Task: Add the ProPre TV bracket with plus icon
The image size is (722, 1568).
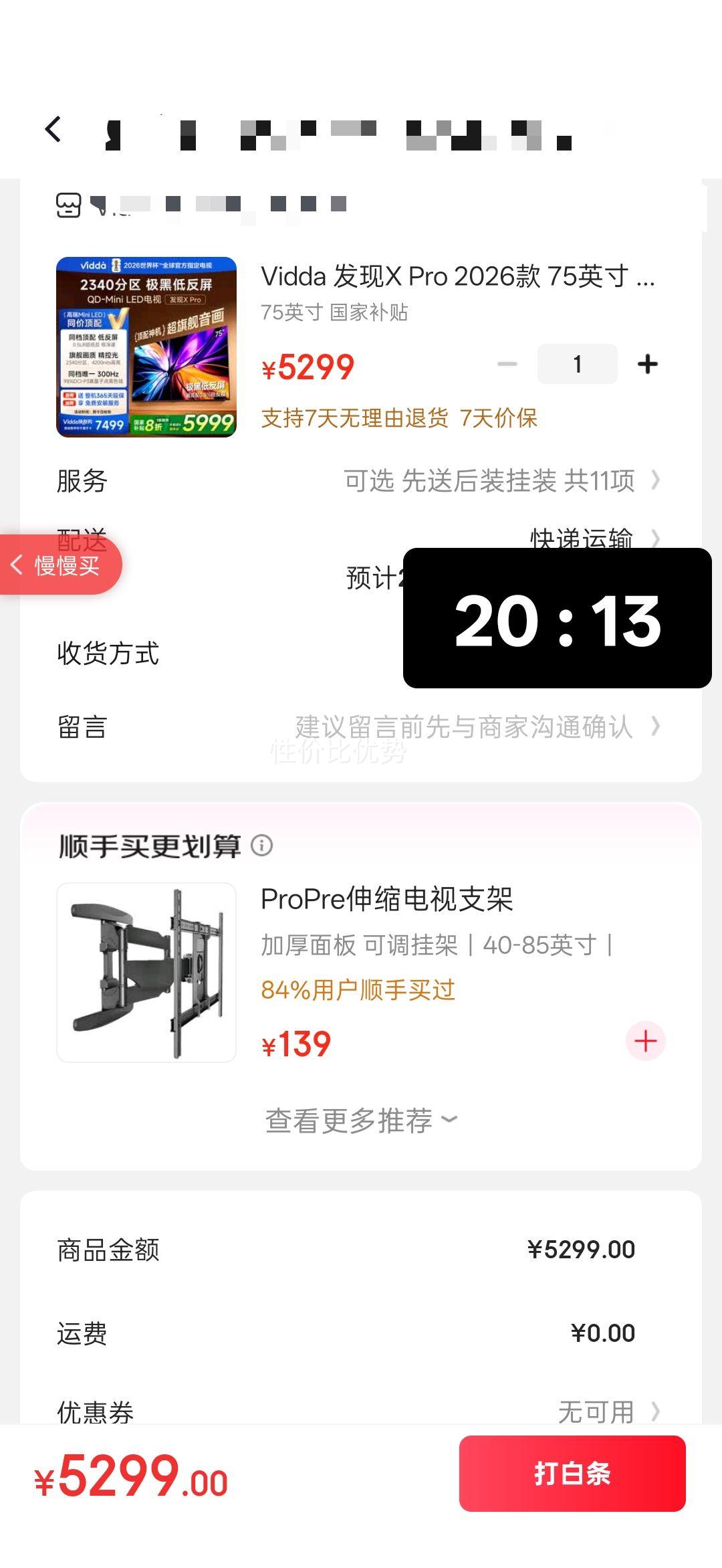Action: (x=645, y=1042)
